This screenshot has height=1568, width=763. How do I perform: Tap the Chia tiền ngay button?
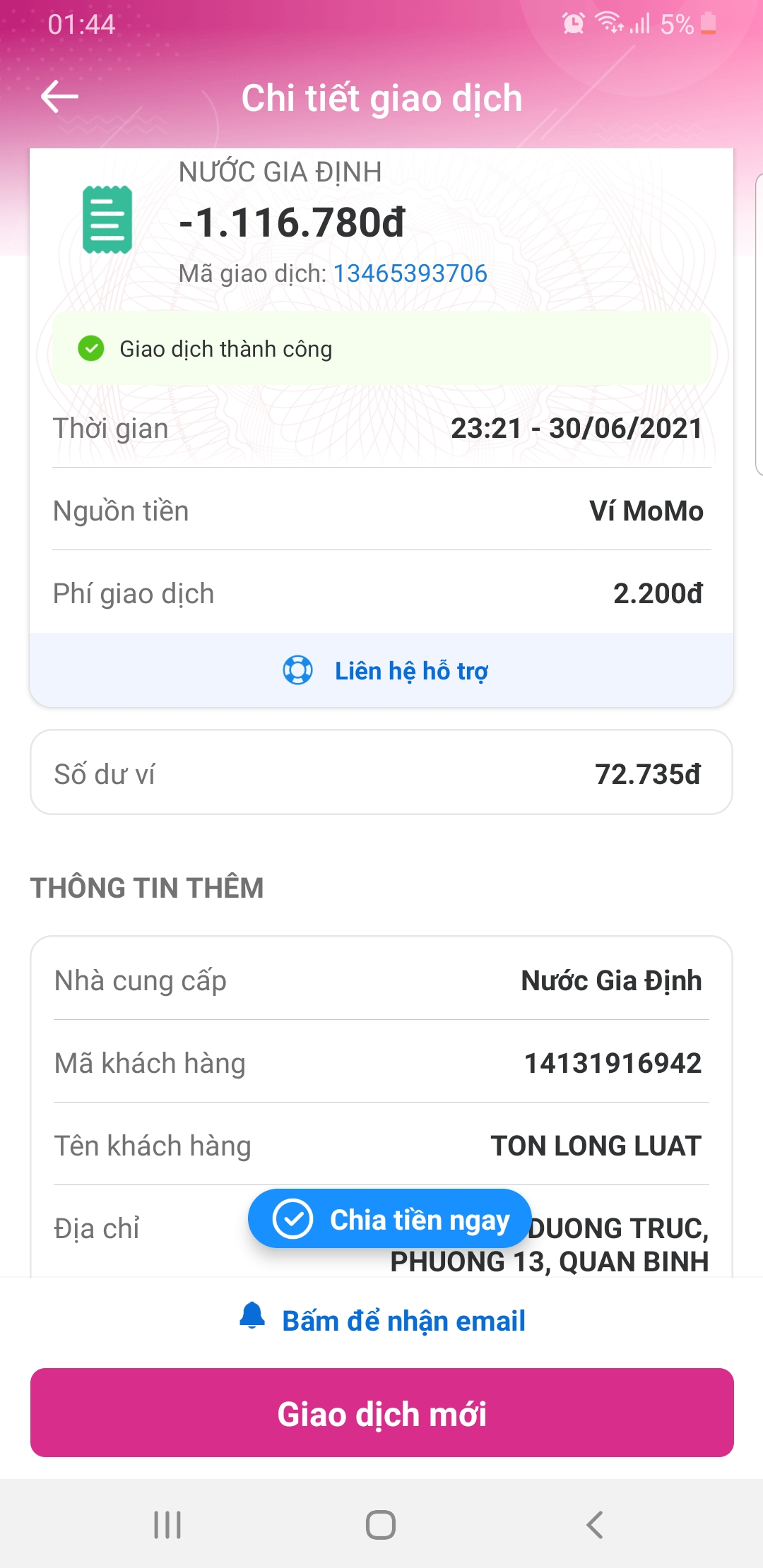pyautogui.click(x=390, y=1219)
